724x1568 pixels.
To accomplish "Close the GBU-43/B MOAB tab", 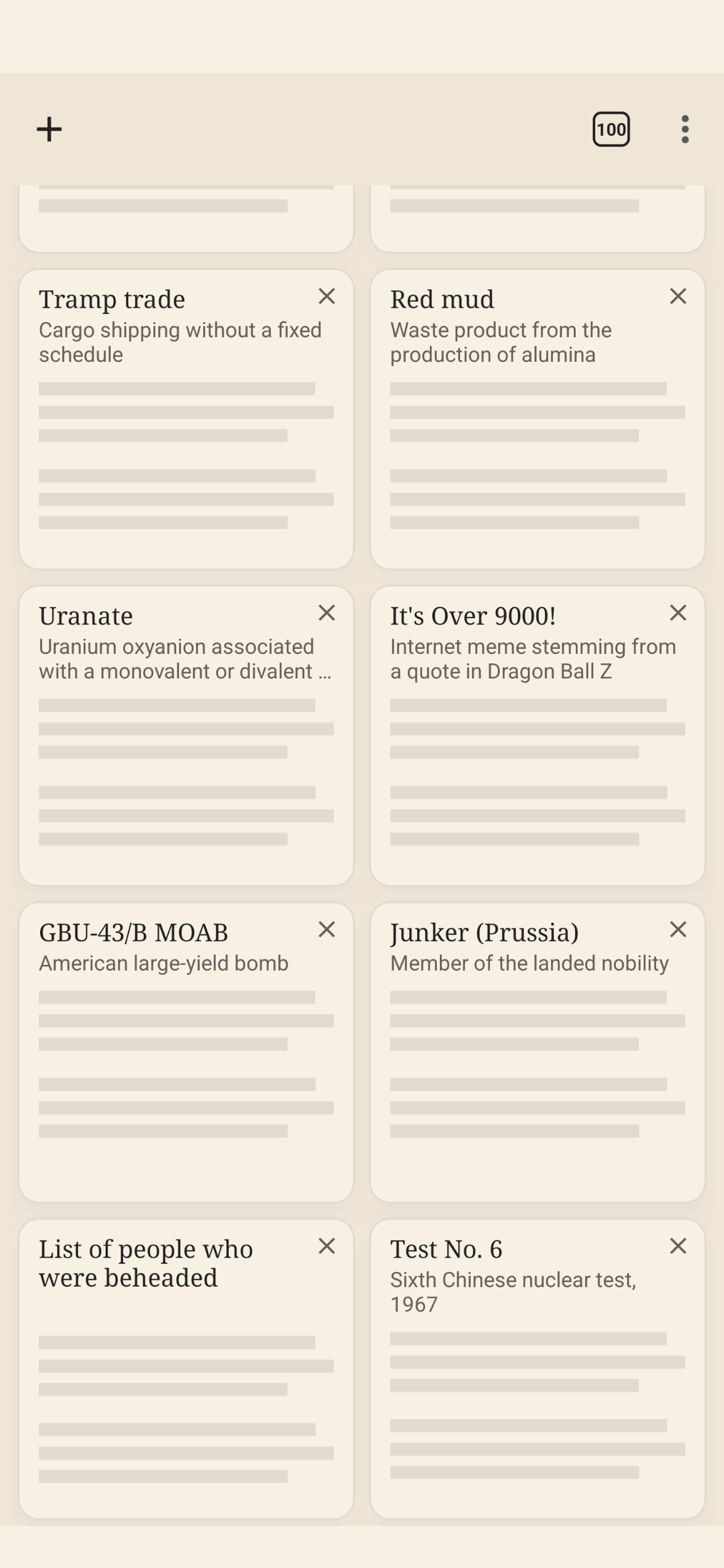I will (327, 930).
